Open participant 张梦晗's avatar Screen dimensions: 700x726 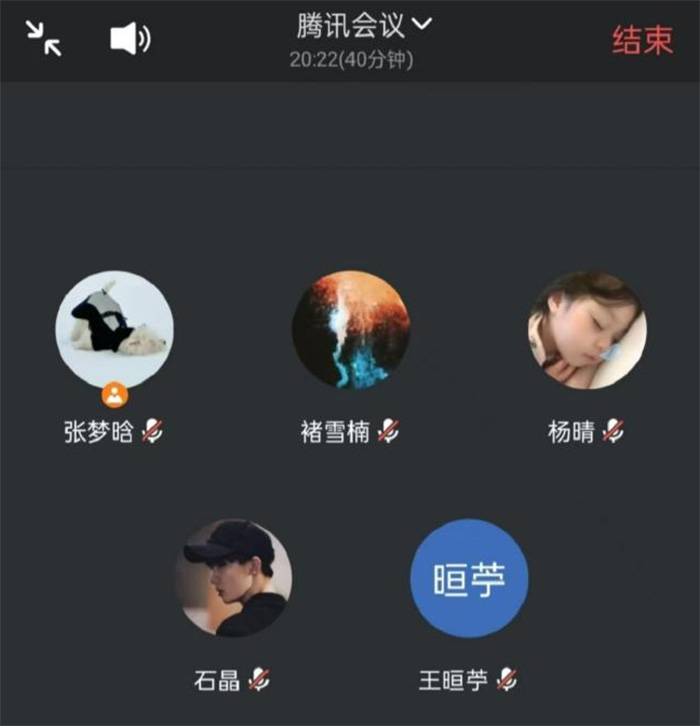click(x=114, y=330)
